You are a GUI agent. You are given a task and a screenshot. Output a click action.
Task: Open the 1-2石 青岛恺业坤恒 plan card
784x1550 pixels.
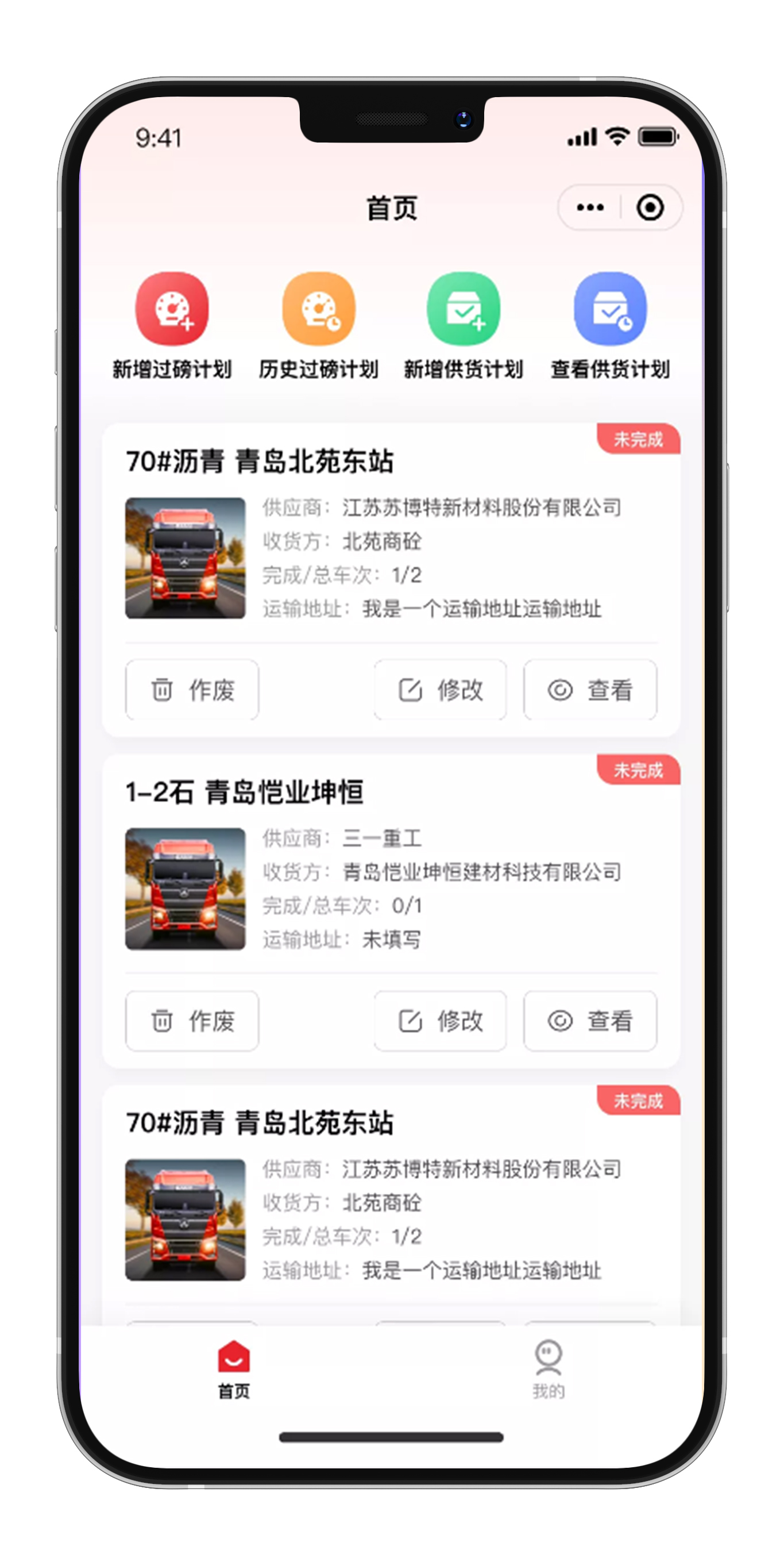click(x=391, y=872)
